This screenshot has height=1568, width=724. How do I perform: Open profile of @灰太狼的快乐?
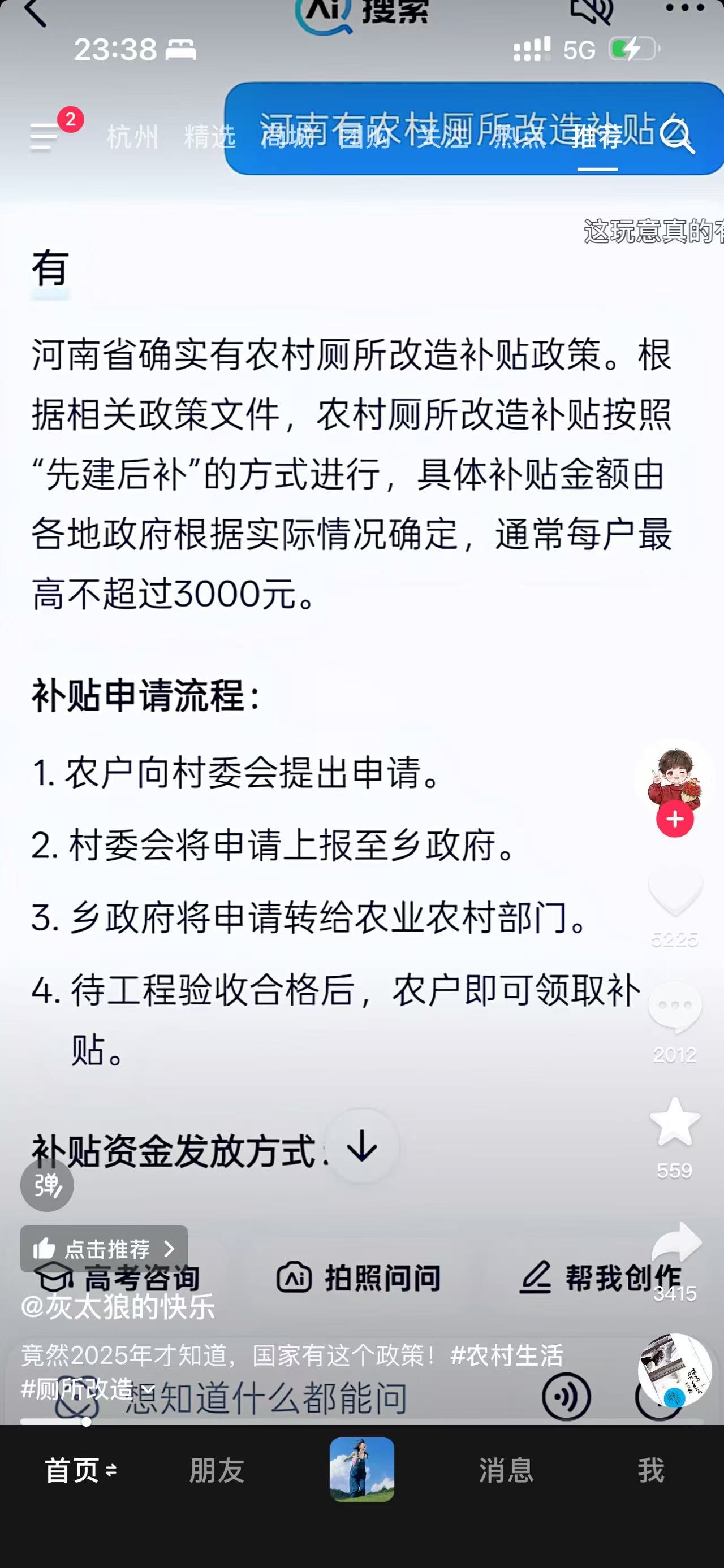[x=118, y=1307]
